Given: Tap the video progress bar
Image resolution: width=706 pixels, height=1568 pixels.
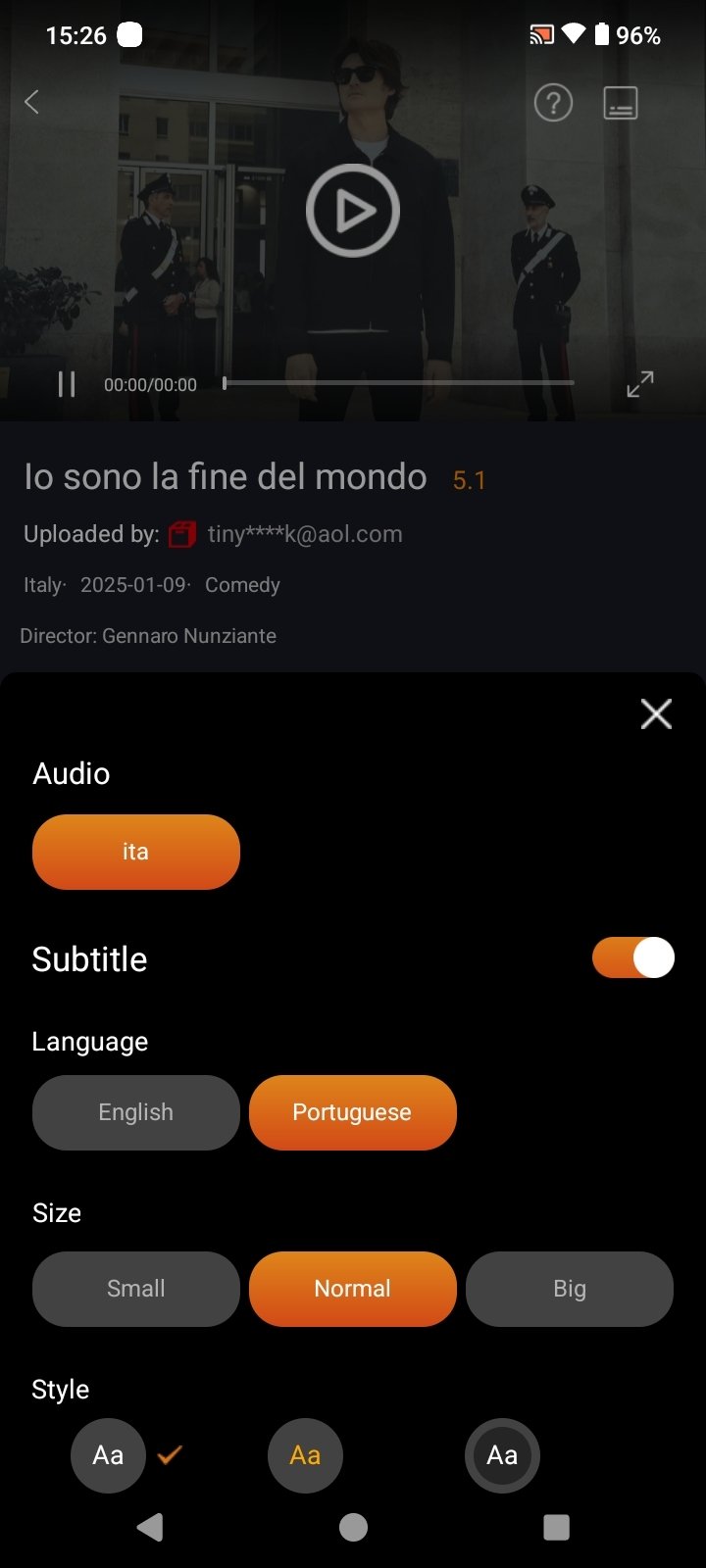Looking at the screenshot, I should click(398, 383).
